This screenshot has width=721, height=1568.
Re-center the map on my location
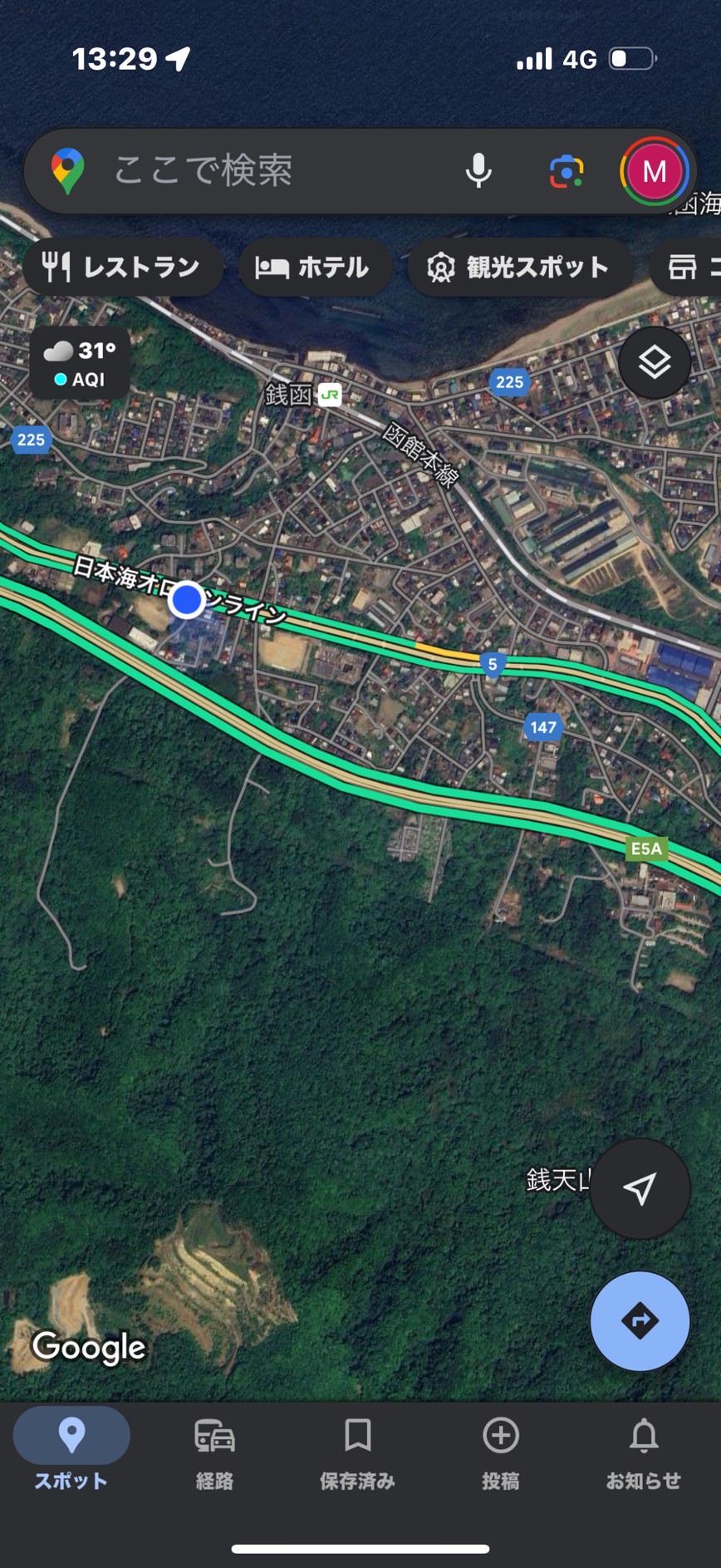coord(640,1188)
